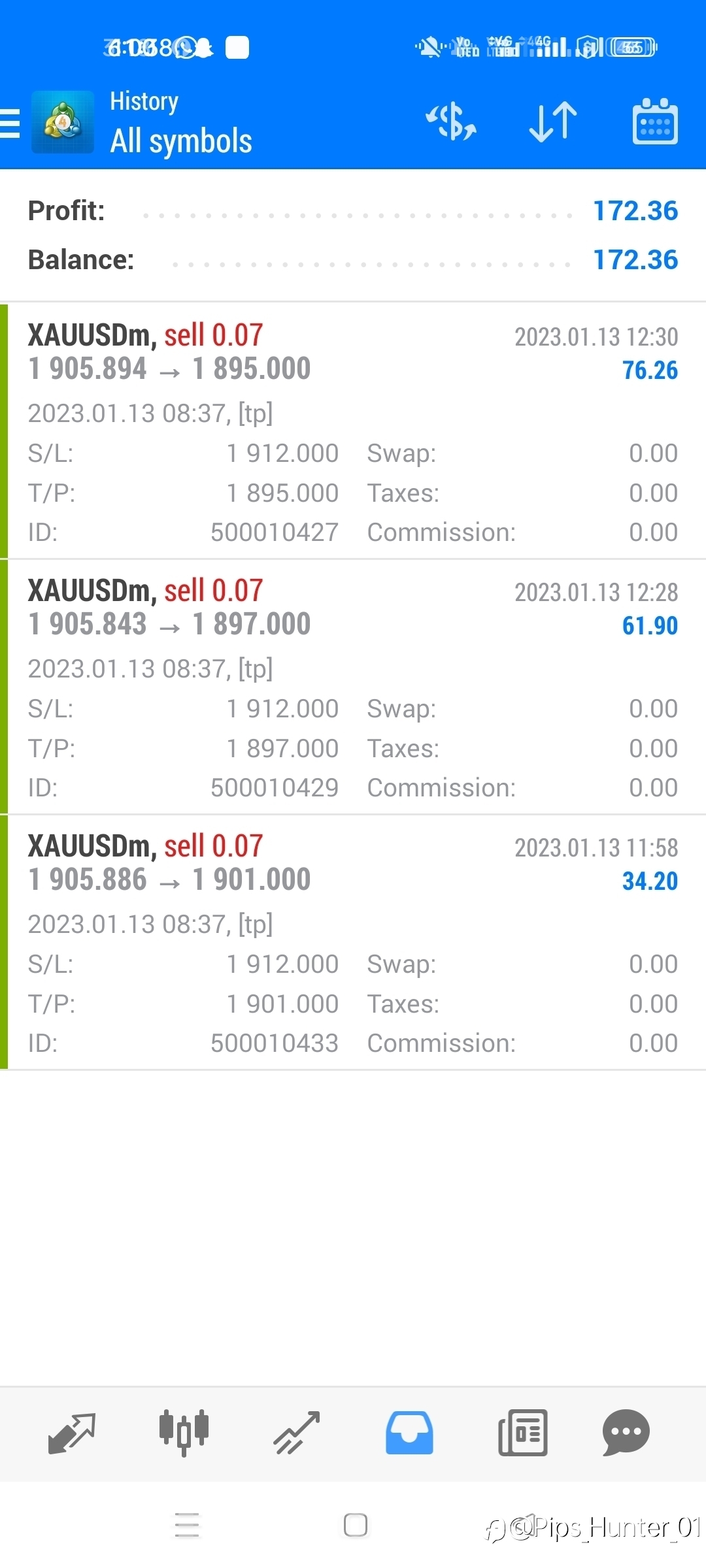Viewport: 706px width, 1568px height.
Task: Select the History inbox tab
Action: (409, 1433)
